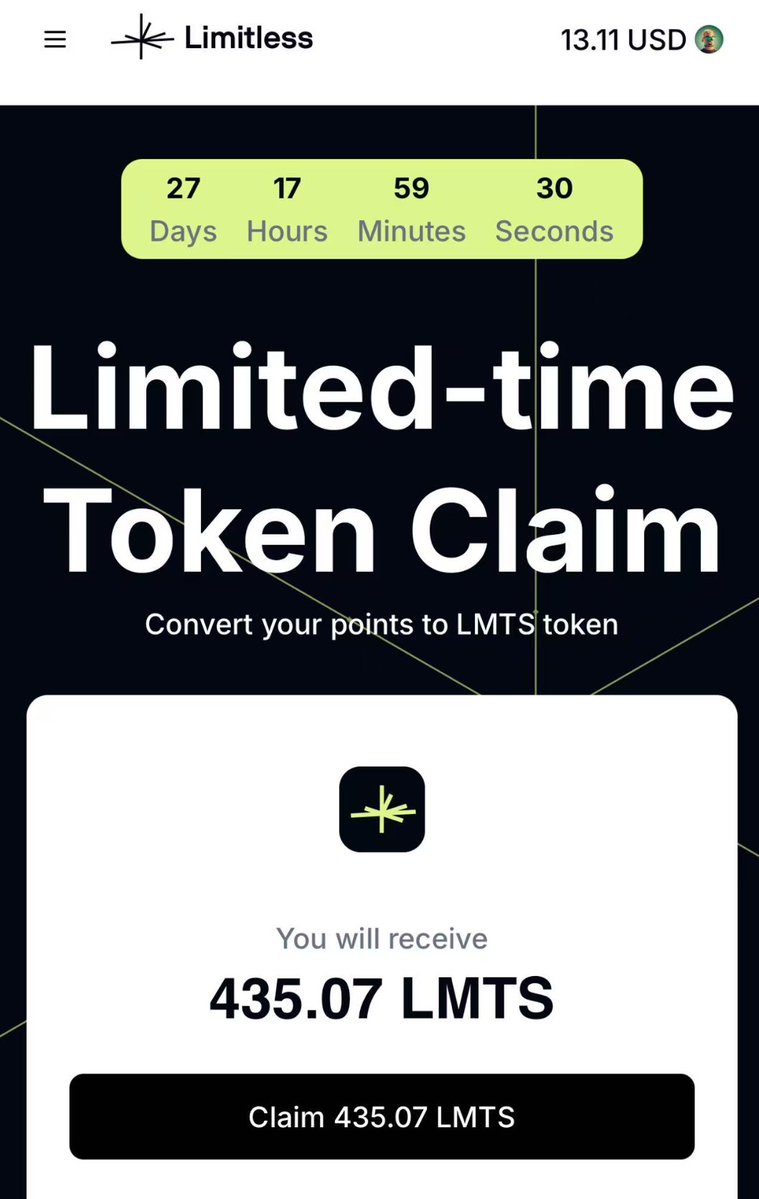Open the profile avatar beside 13.11 USD

(709, 40)
